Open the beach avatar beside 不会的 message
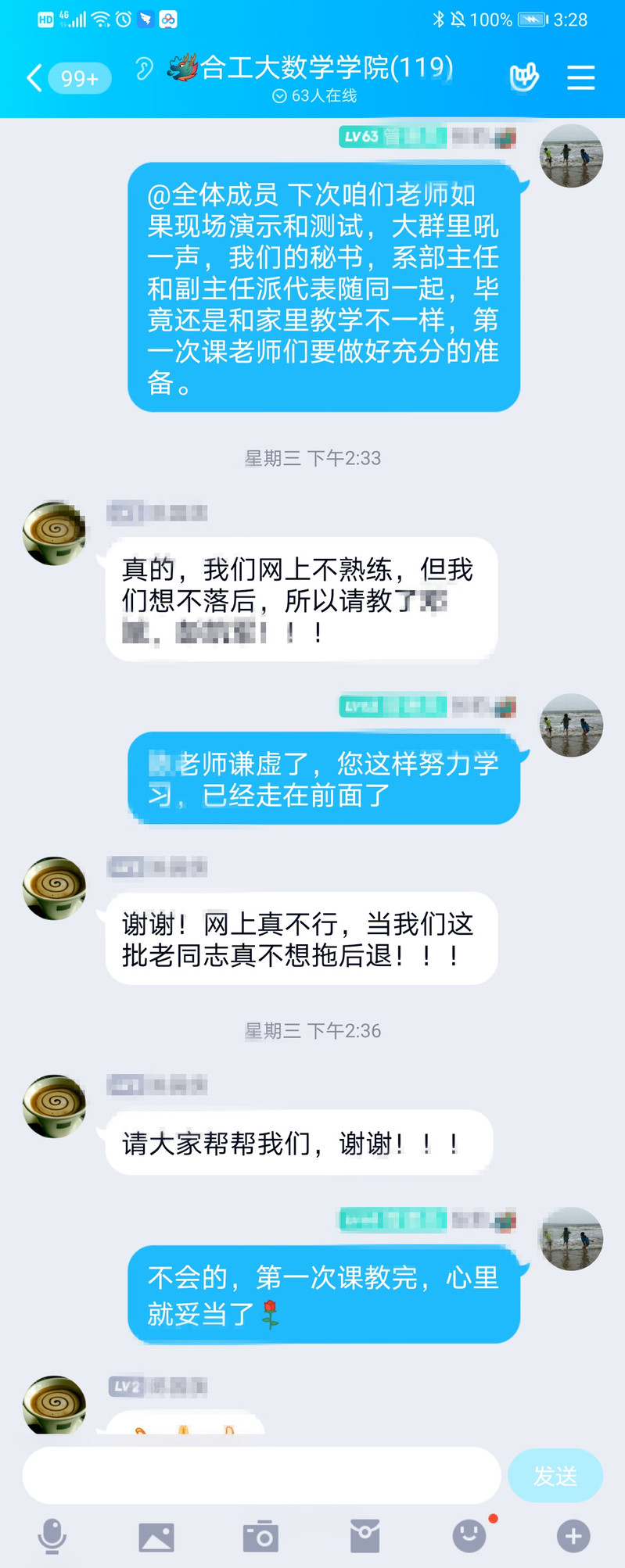 pos(571,1238)
